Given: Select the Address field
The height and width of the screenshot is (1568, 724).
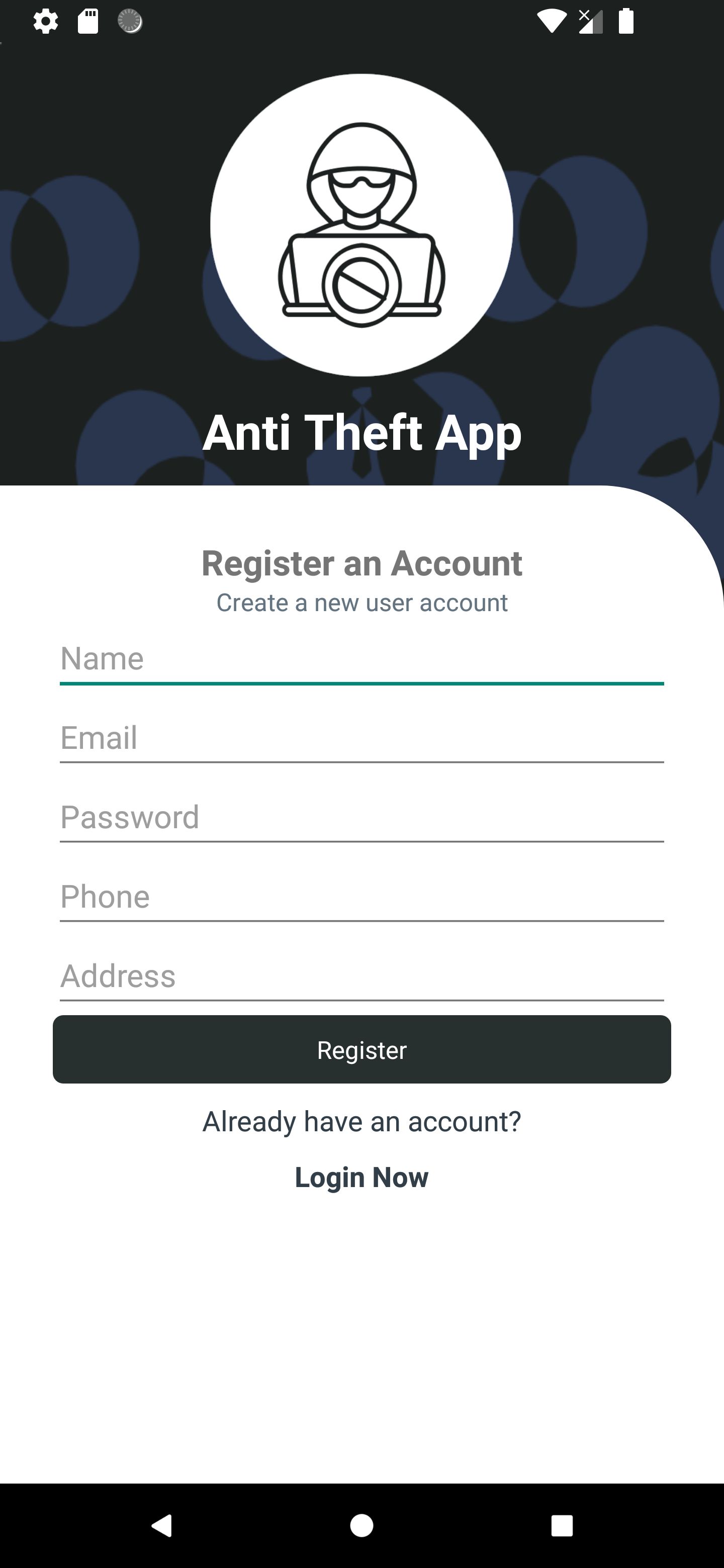Looking at the screenshot, I should [x=361, y=977].
